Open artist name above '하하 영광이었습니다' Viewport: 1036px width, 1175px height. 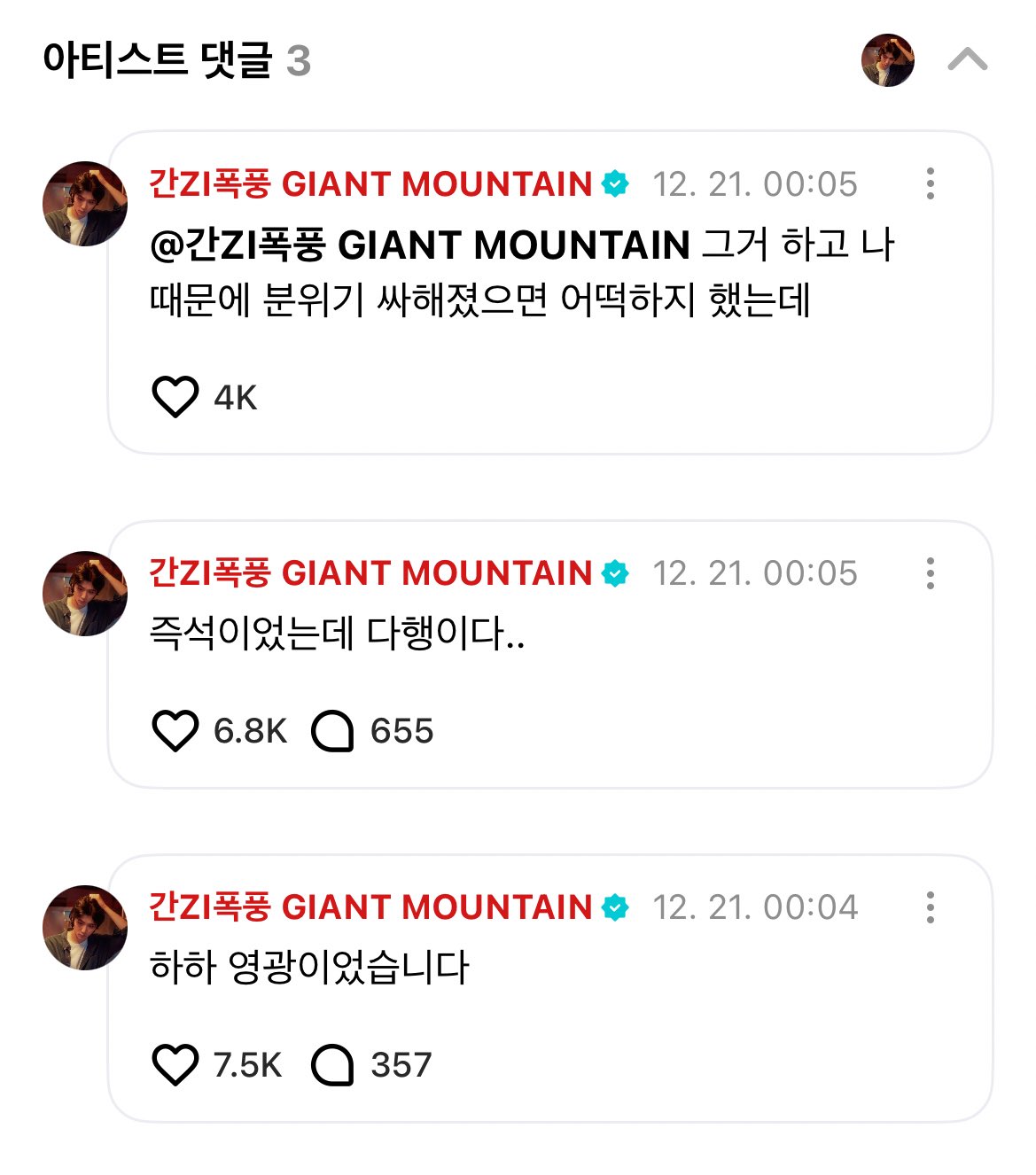(x=370, y=907)
